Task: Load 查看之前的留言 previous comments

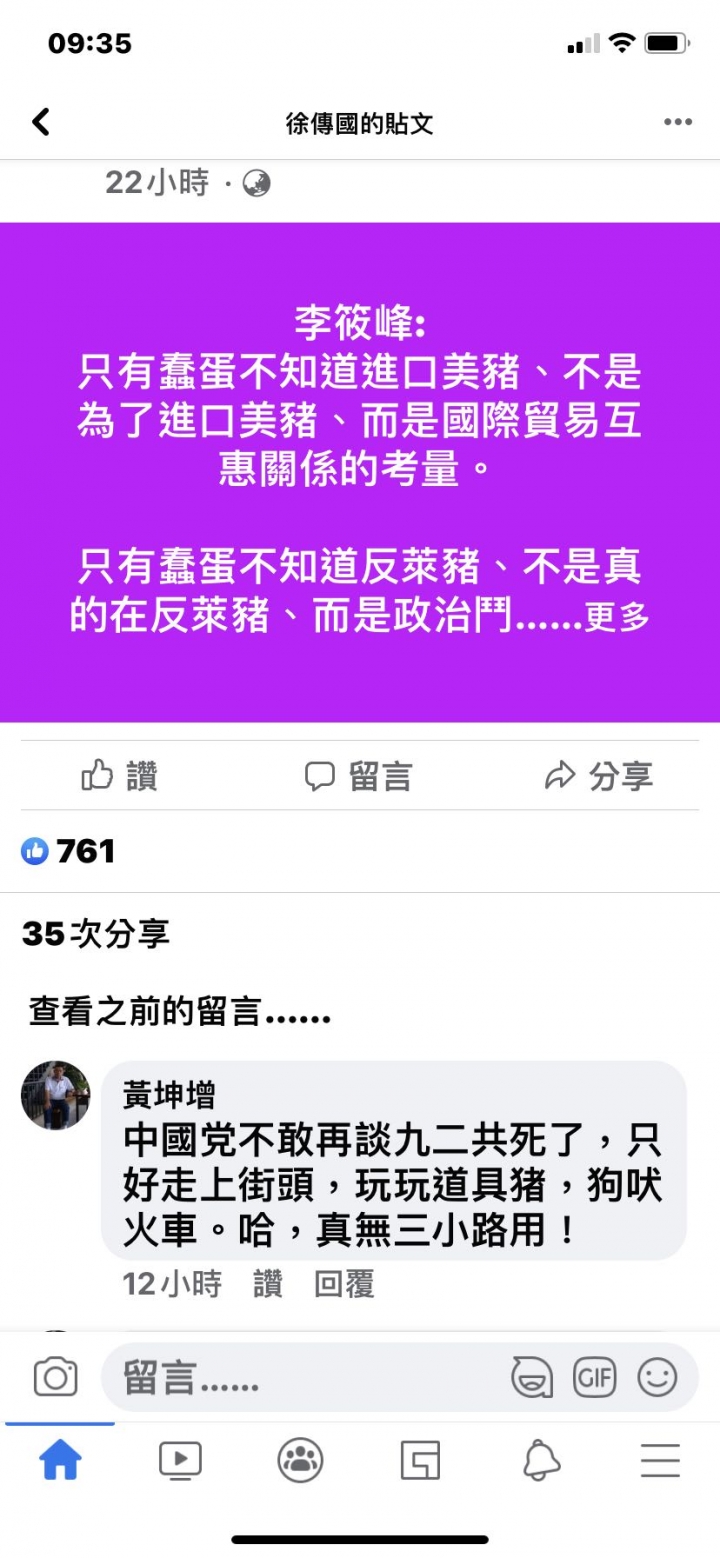Action: 180,1012
